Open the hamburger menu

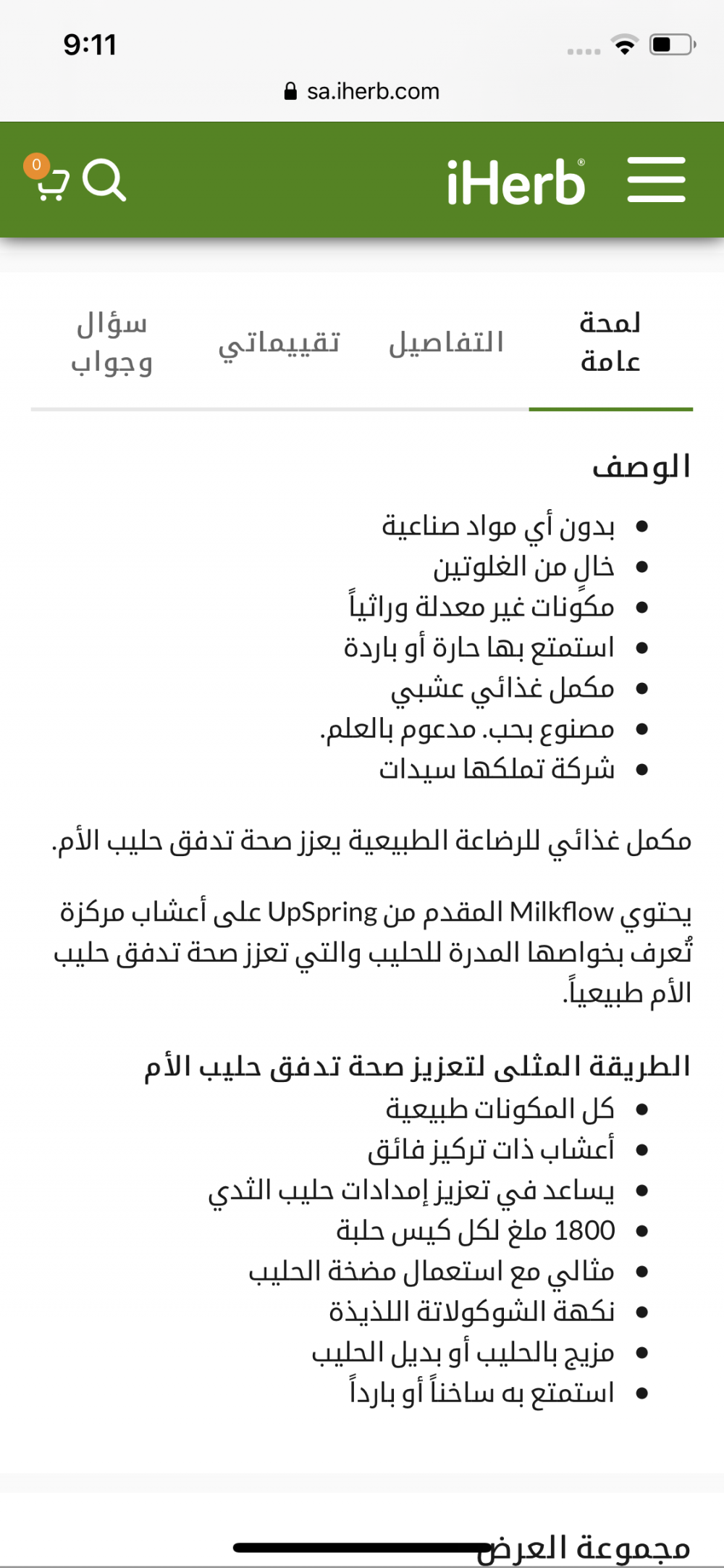click(656, 180)
